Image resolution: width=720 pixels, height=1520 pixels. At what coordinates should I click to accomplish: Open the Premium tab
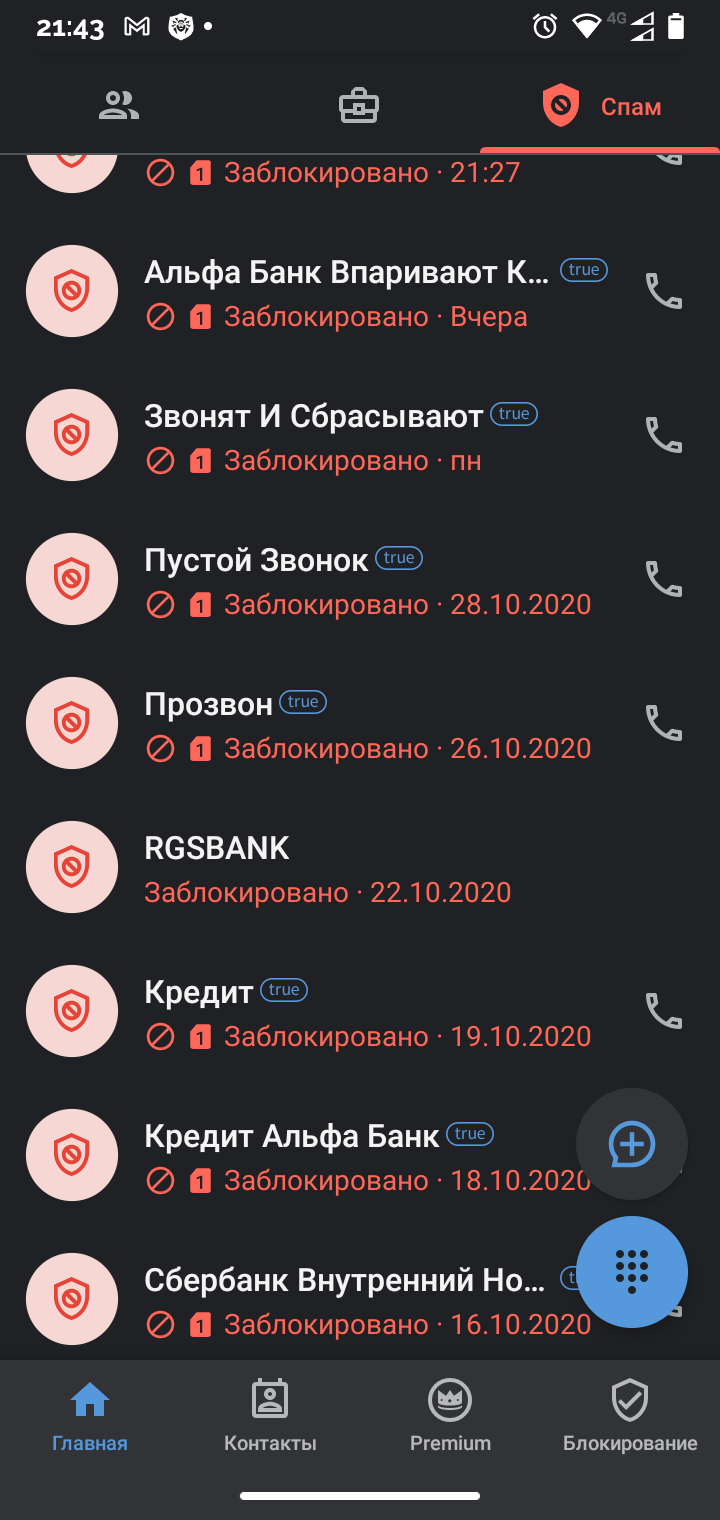click(450, 1416)
